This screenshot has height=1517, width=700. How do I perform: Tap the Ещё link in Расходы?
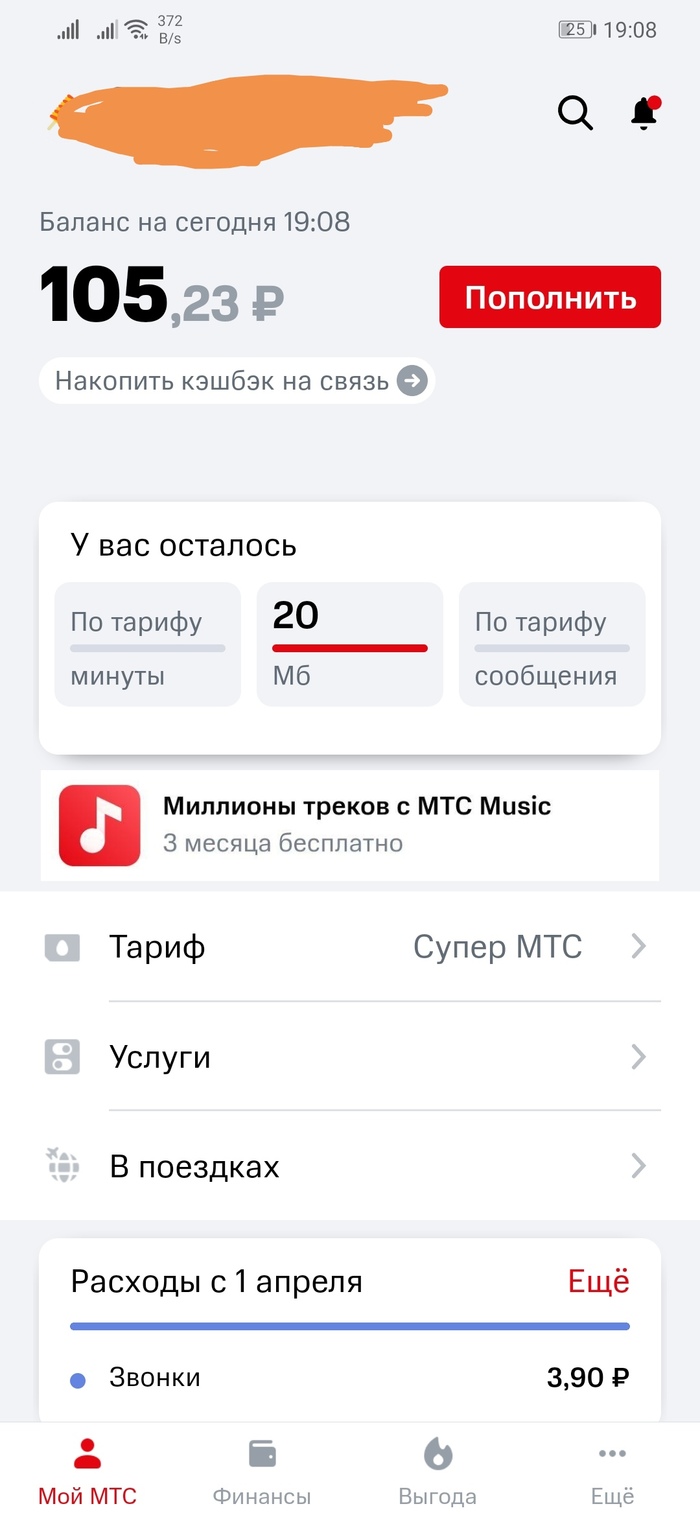point(599,1282)
